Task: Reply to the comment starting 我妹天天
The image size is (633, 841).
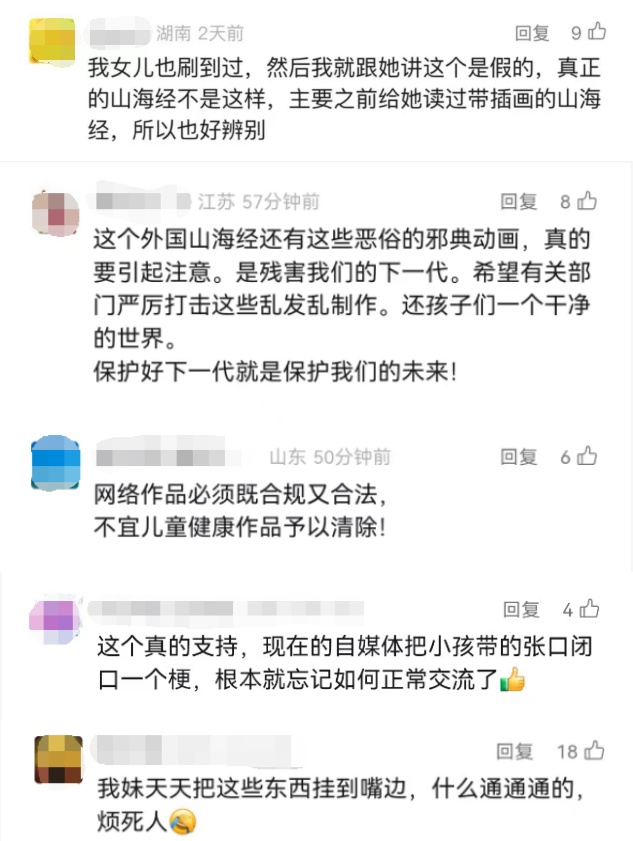Action: tap(516, 751)
